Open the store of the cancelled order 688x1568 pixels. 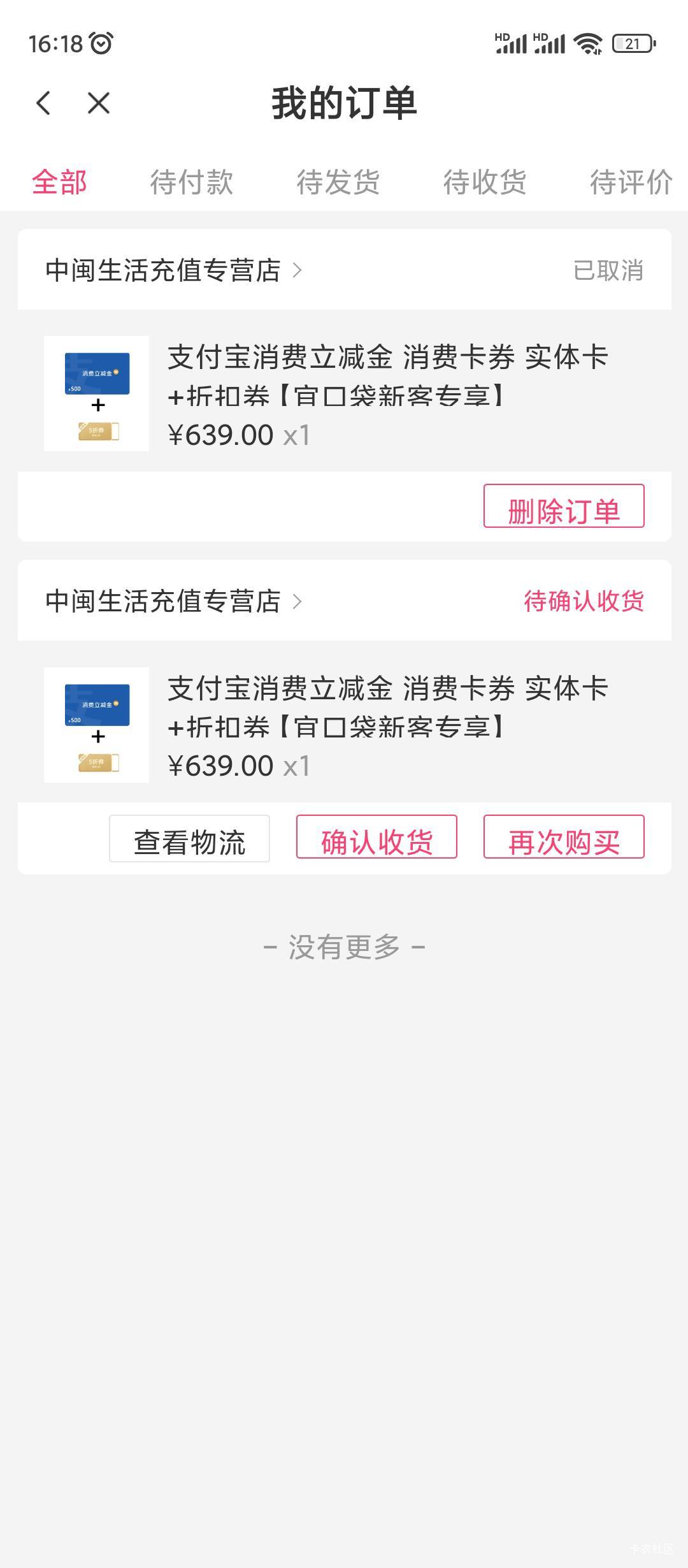(x=172, y=270)
